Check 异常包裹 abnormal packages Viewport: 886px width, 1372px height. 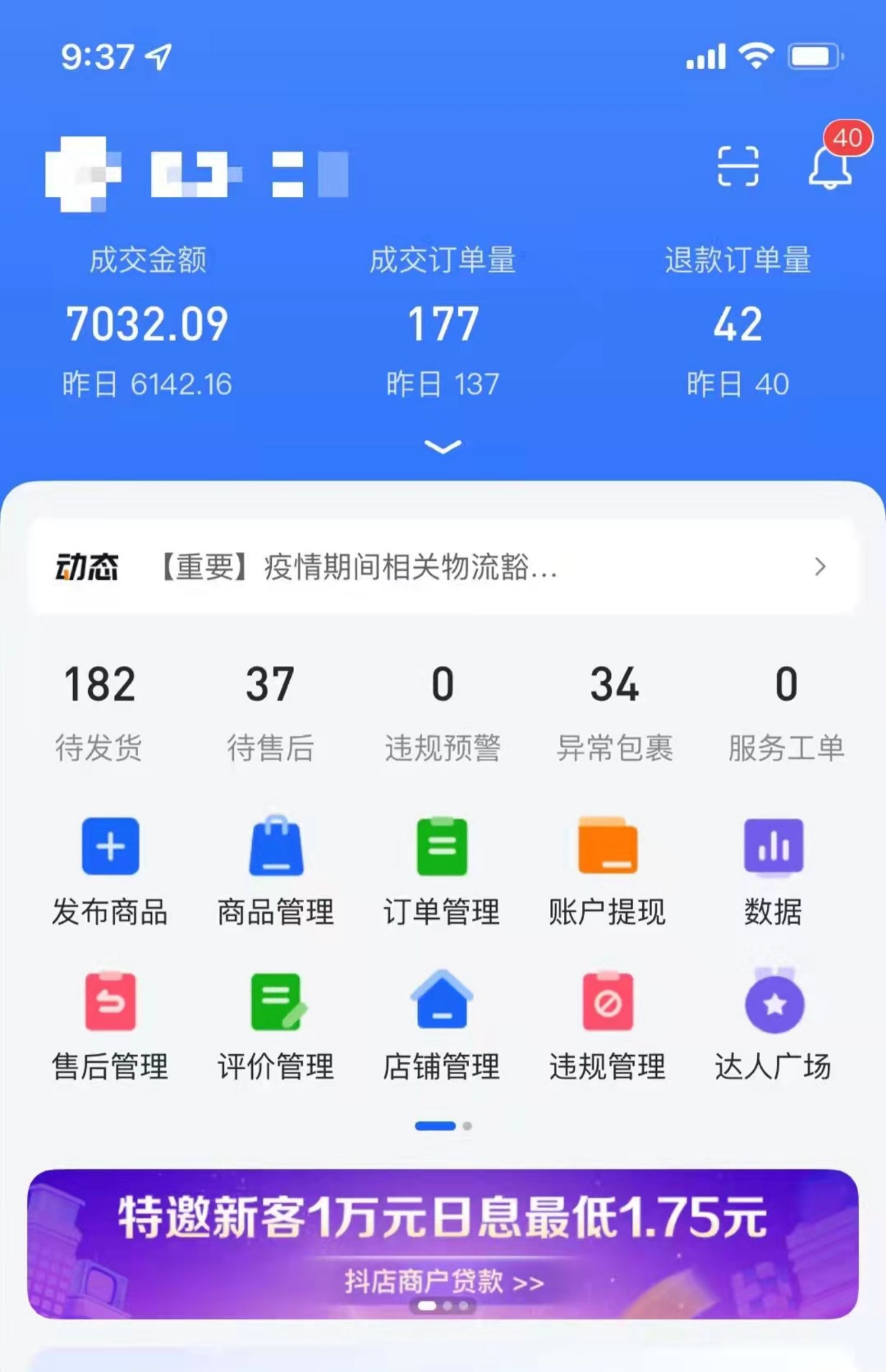click(615, 712)
